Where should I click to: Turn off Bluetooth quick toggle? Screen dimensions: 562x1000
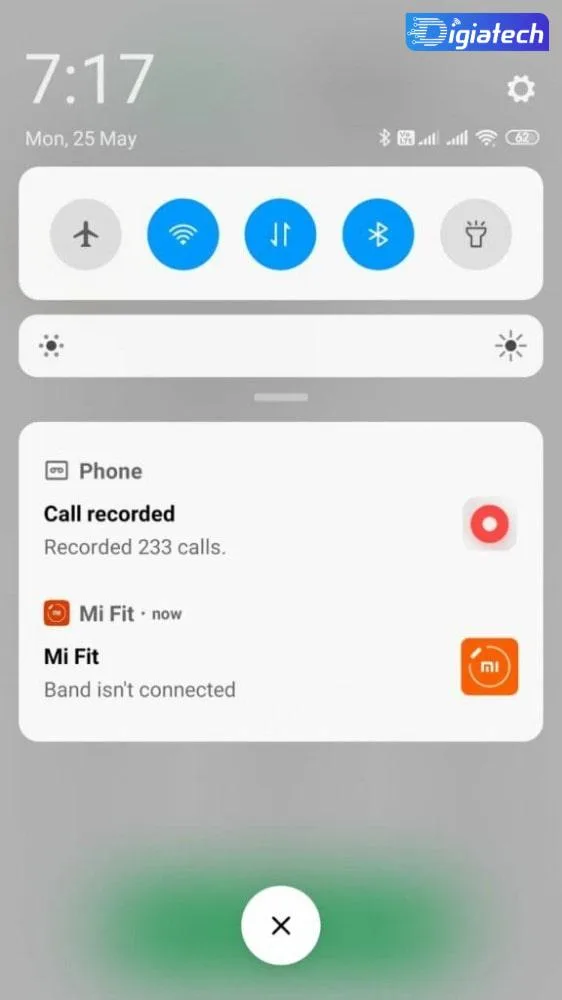[x=378, y=234]
